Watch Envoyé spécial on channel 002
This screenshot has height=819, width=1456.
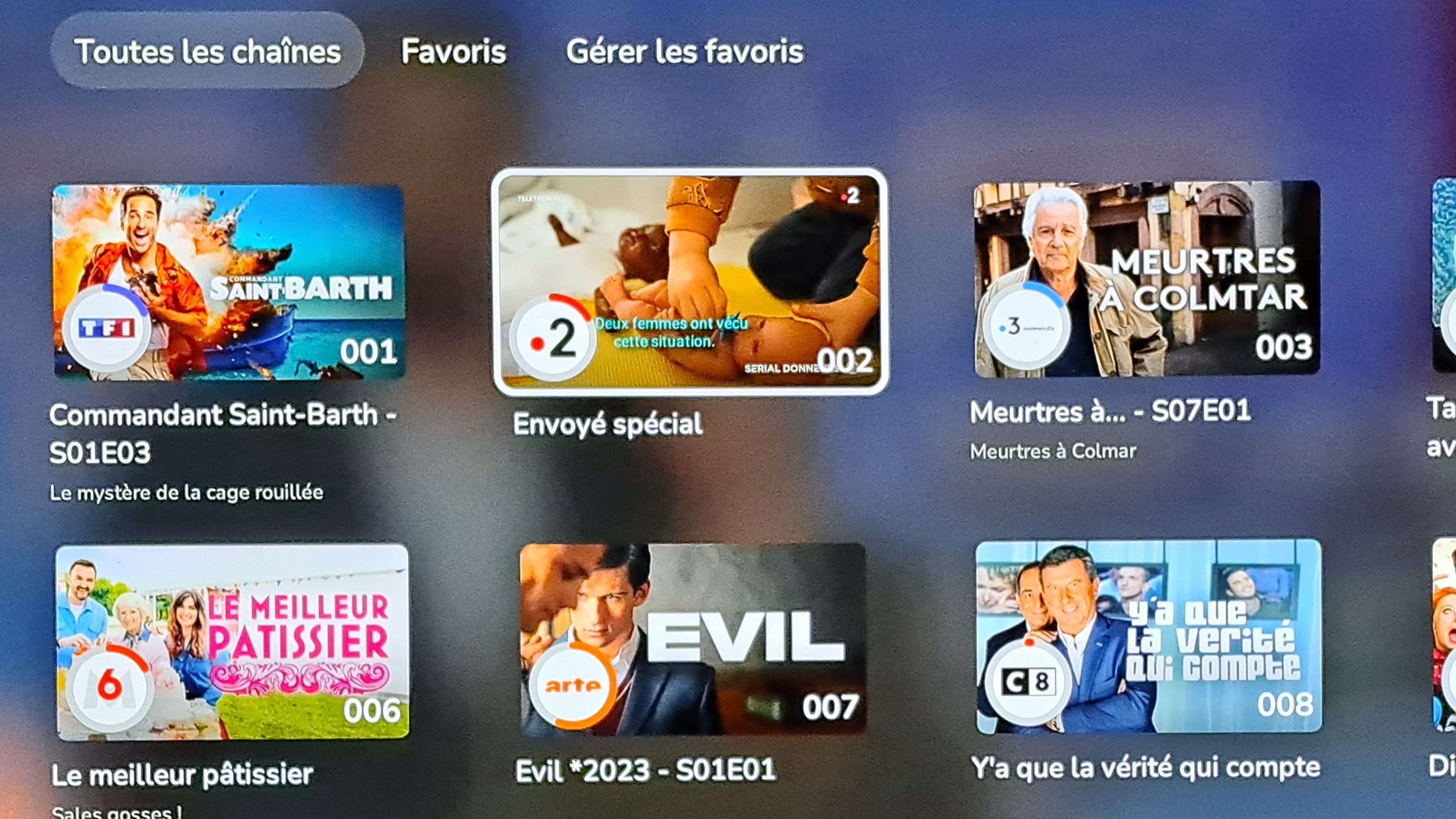pyautogui.click(x=689, y=282)
